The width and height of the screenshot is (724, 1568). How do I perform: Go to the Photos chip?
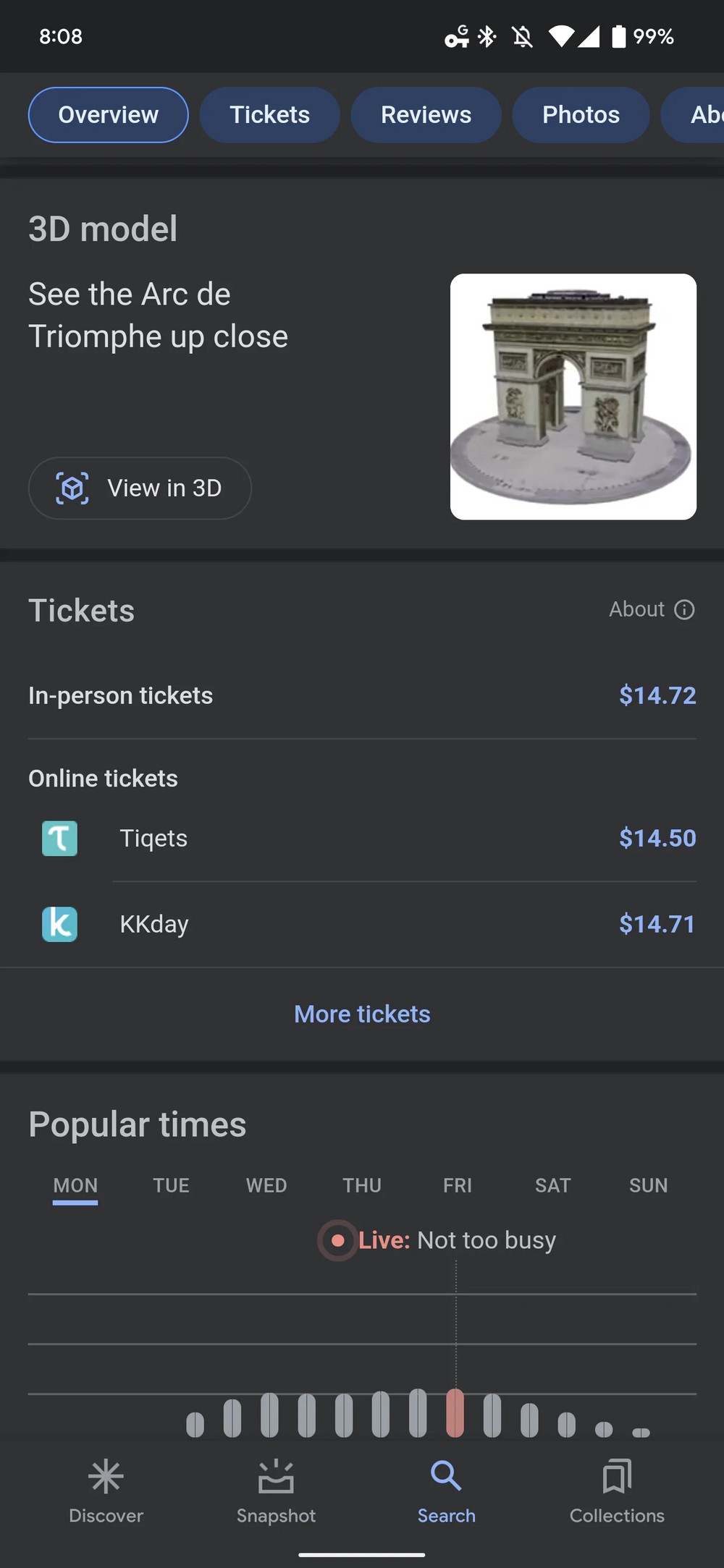click(581, 115)
